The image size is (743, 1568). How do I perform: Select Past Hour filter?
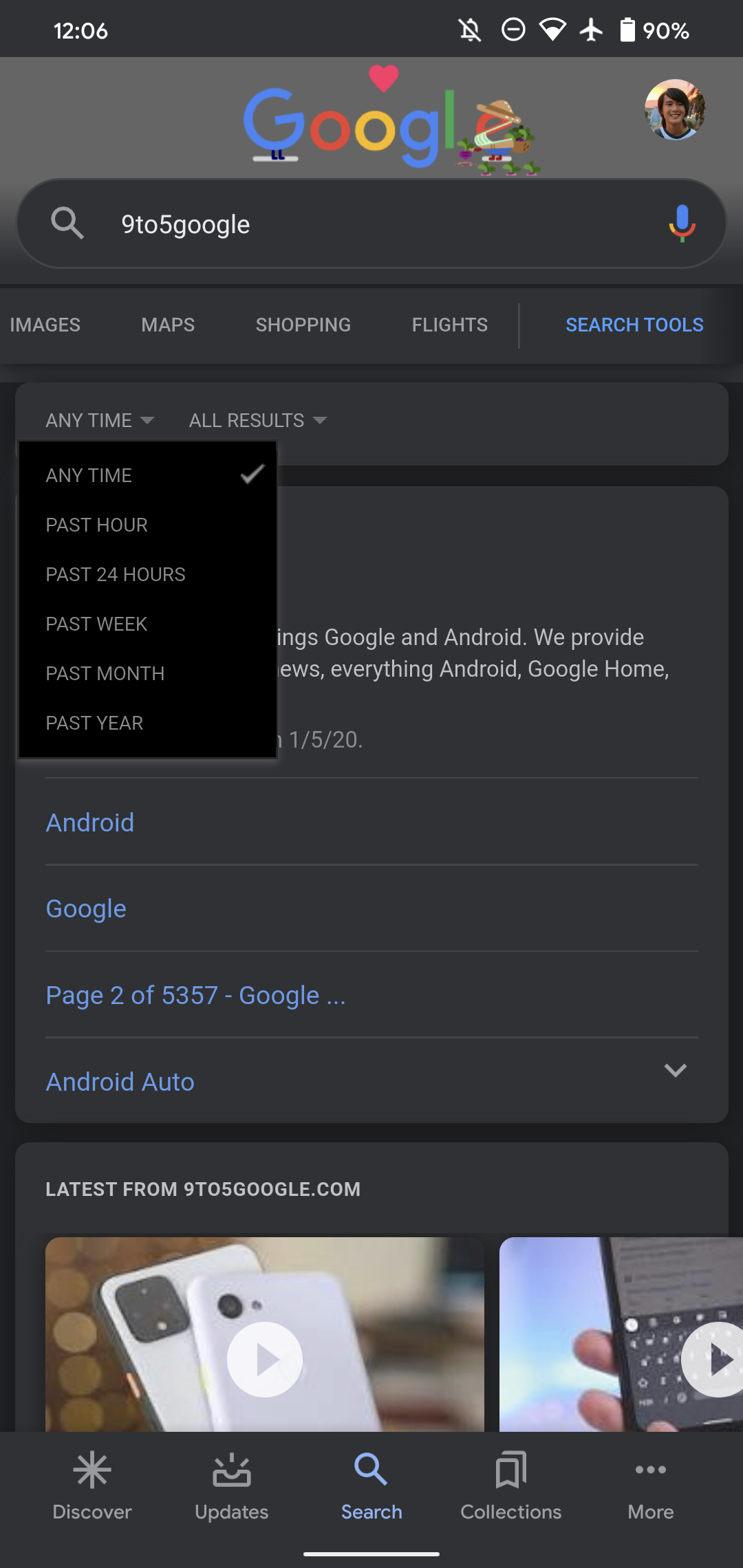(97, 525)
